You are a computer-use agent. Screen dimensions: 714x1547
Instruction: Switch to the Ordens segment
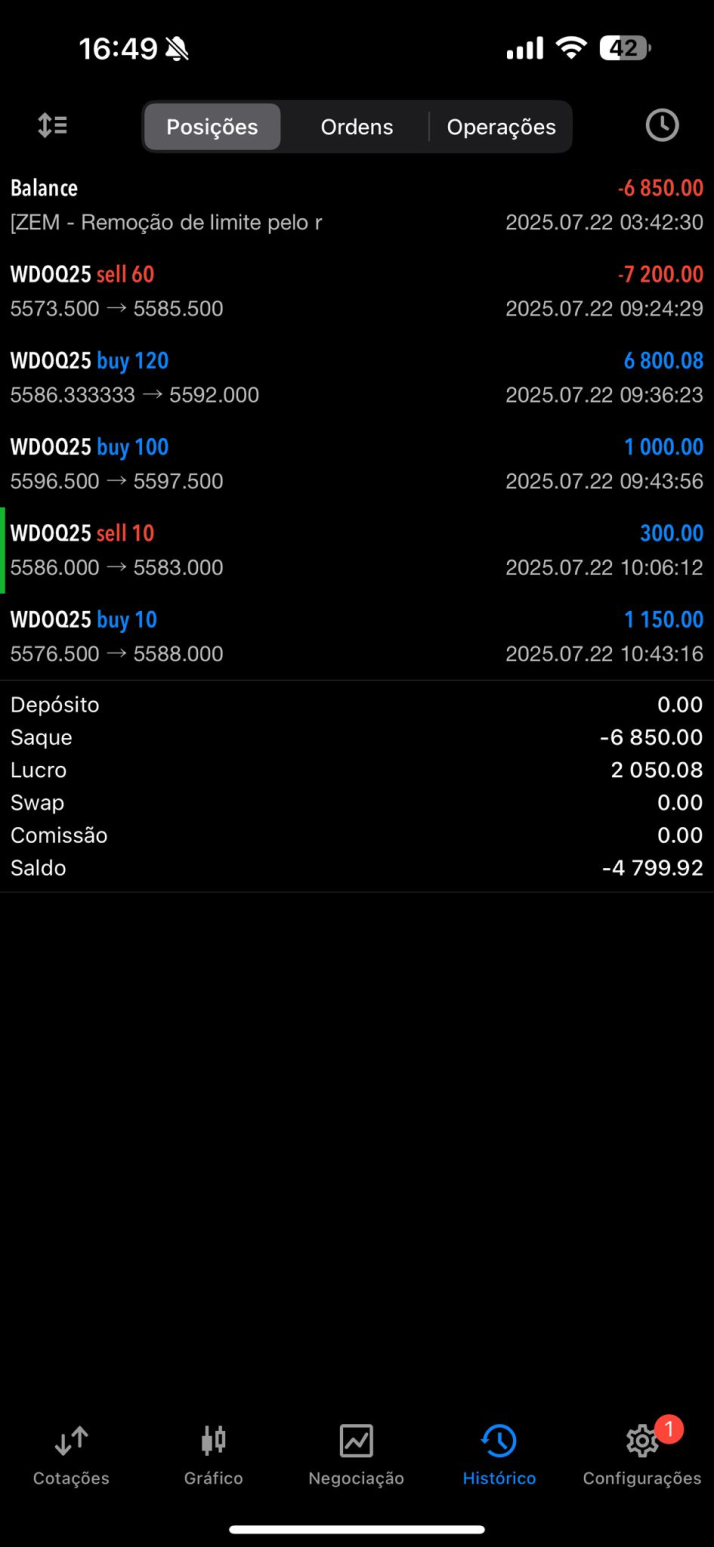(x=357, y=127)
